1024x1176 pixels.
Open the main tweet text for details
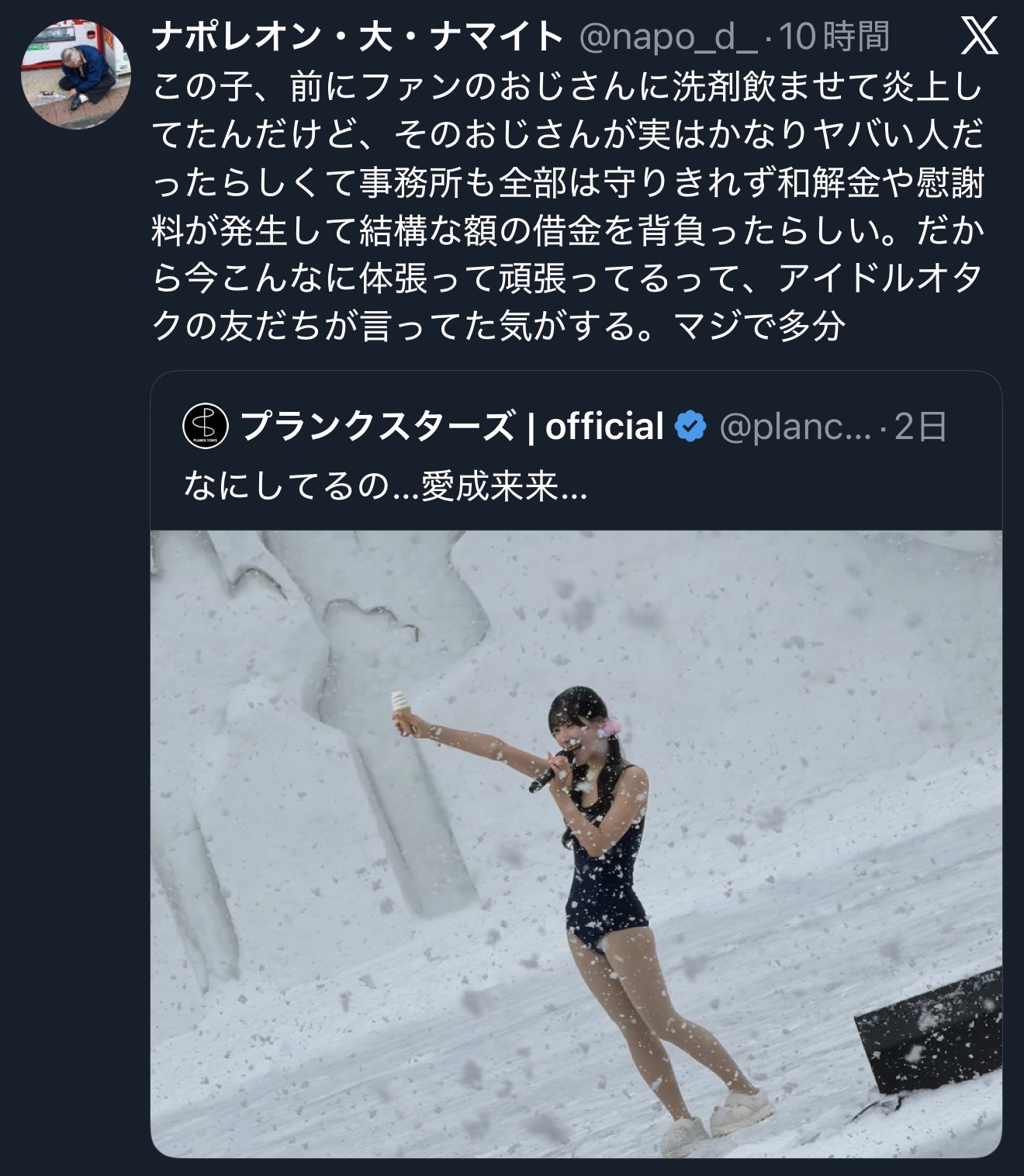[566, 206]
